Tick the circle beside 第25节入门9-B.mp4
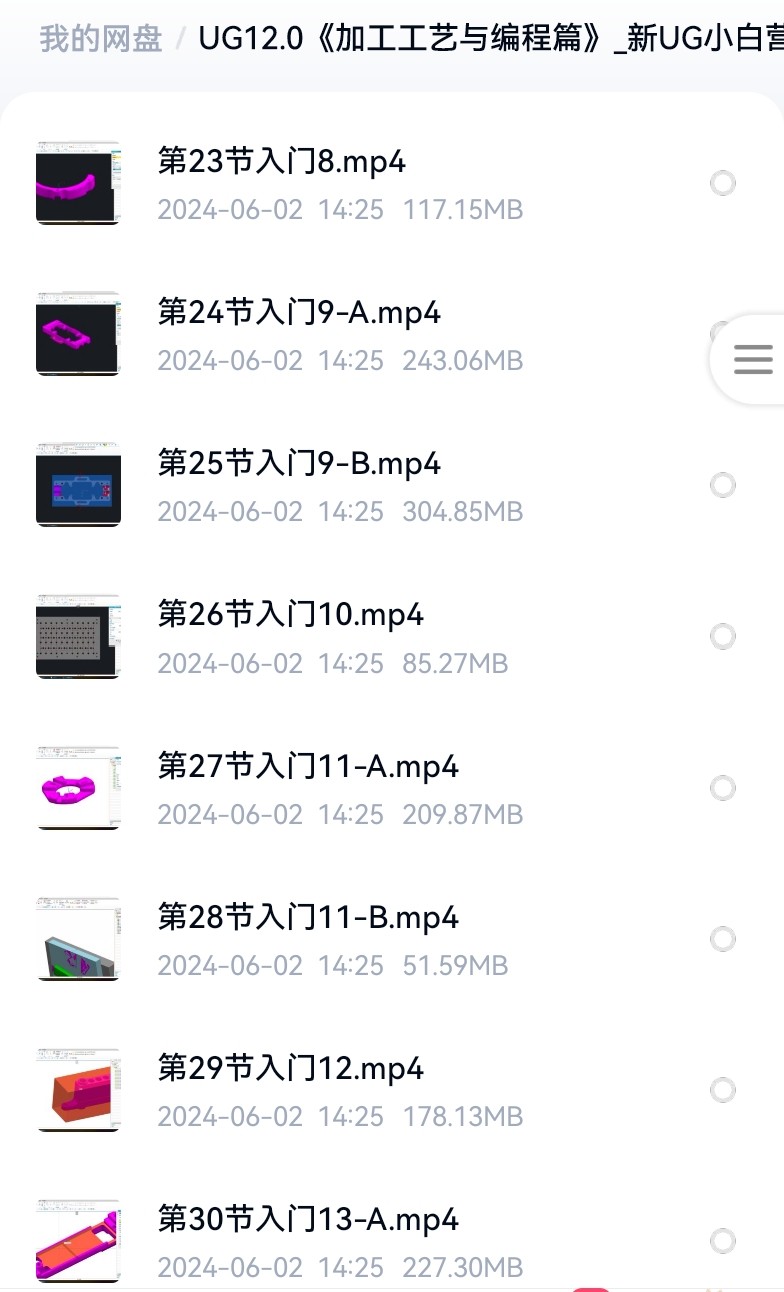Image resolution: width=784 pixels, height=1292 pixels. click(x=722, y=485)
